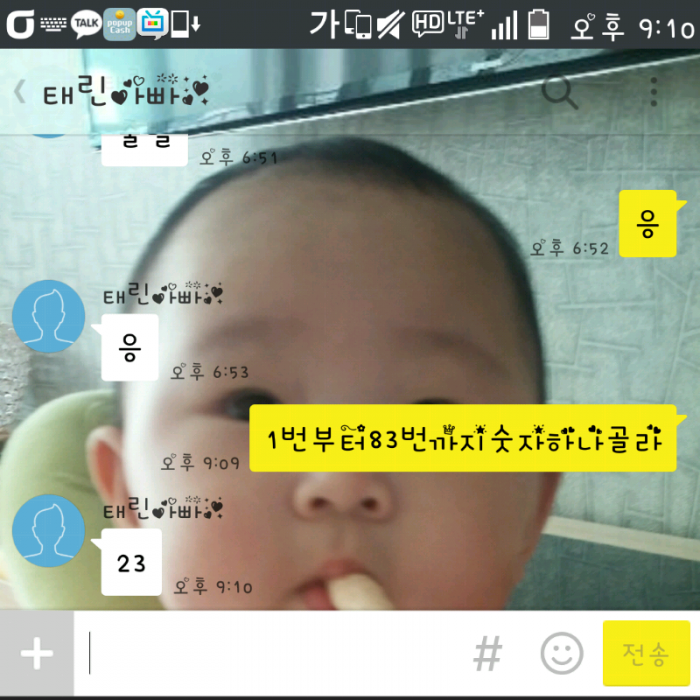Screen dimensions: 700x700
Task: Tap the hashtag search icon
Action: click(487, 654)
